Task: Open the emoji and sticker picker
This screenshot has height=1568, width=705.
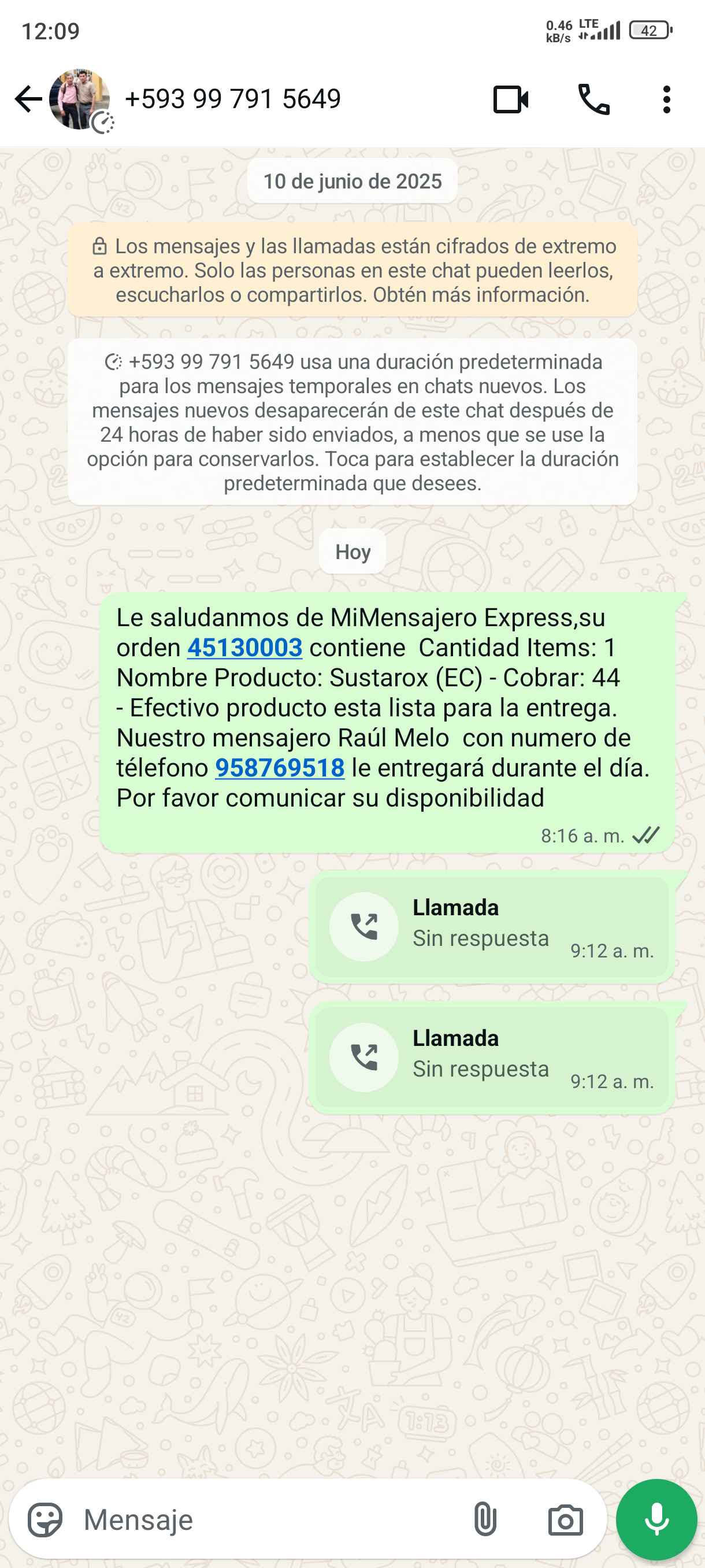Action: point(45,1520)
